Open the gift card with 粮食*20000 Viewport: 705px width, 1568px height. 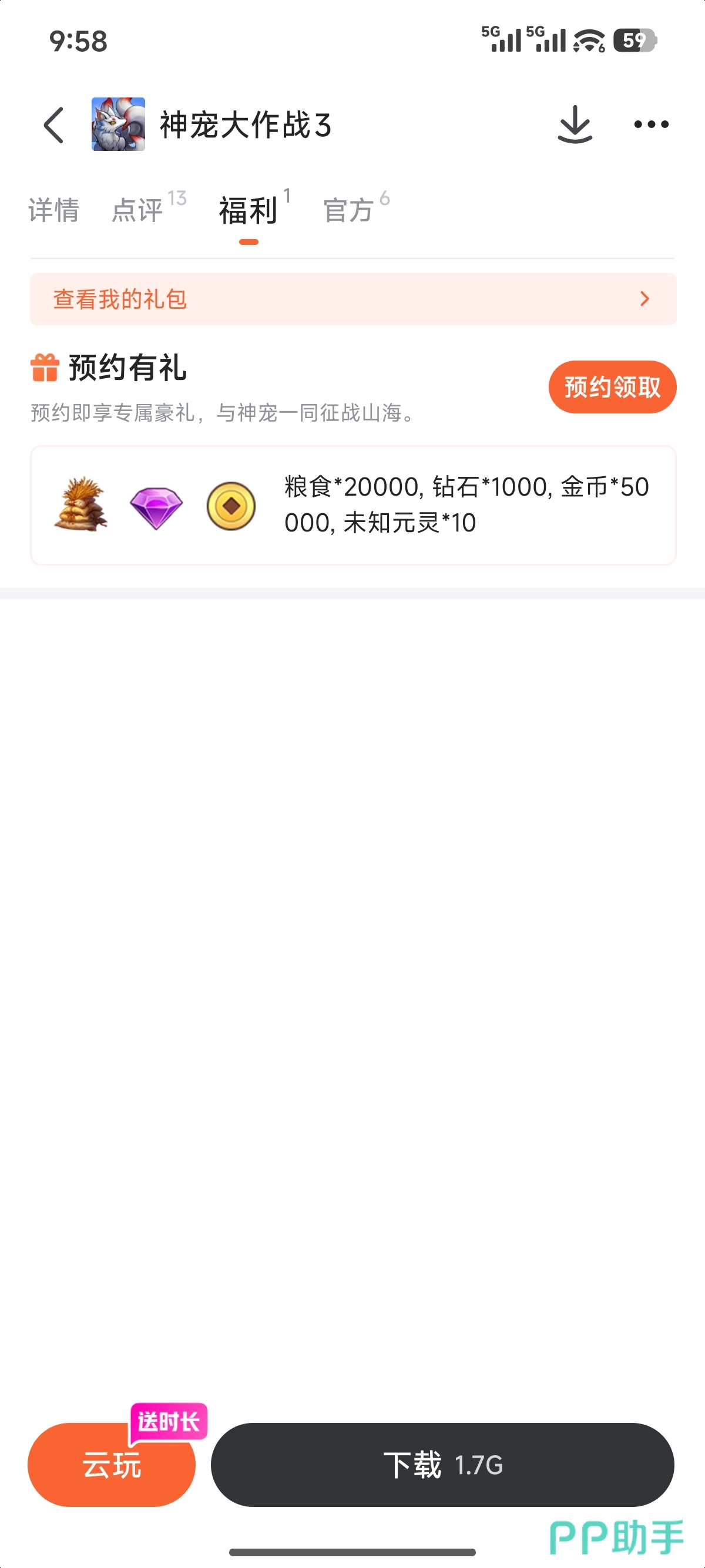pos(353,505)
